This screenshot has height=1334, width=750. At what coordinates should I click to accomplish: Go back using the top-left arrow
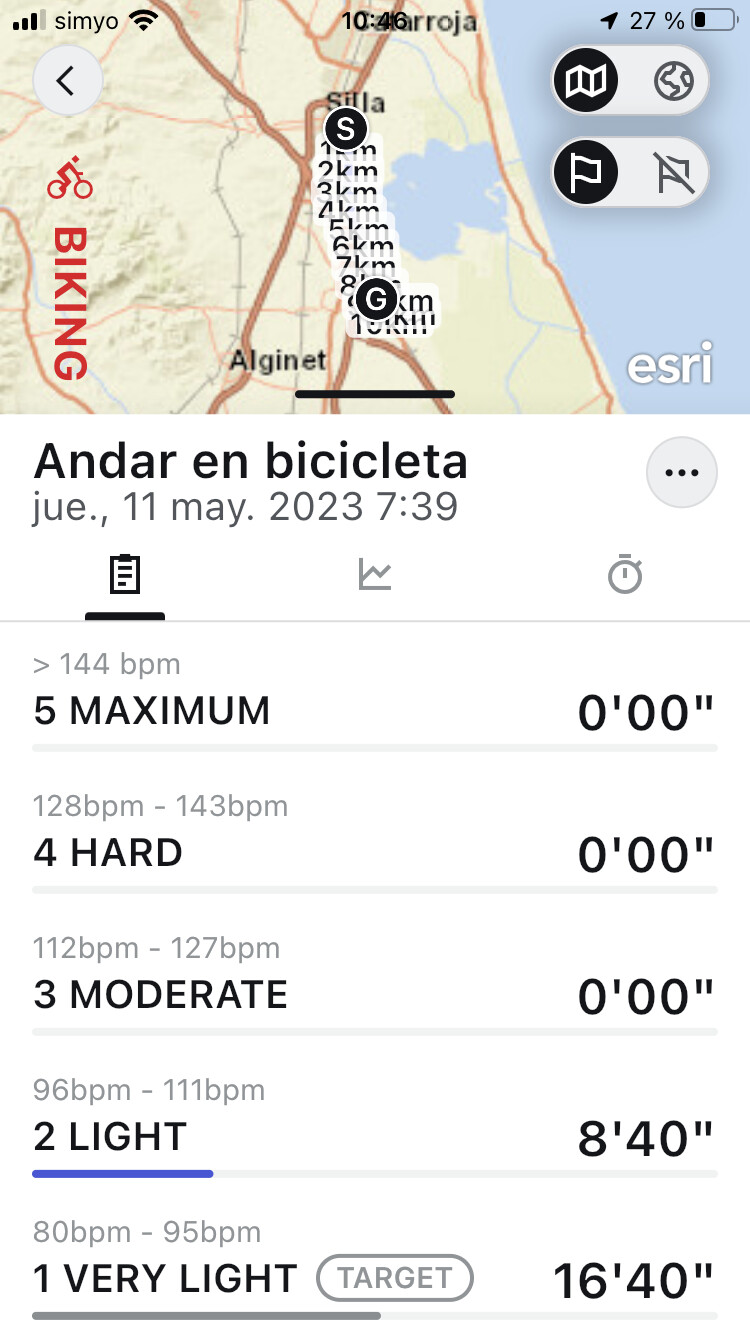pos(67,81)
